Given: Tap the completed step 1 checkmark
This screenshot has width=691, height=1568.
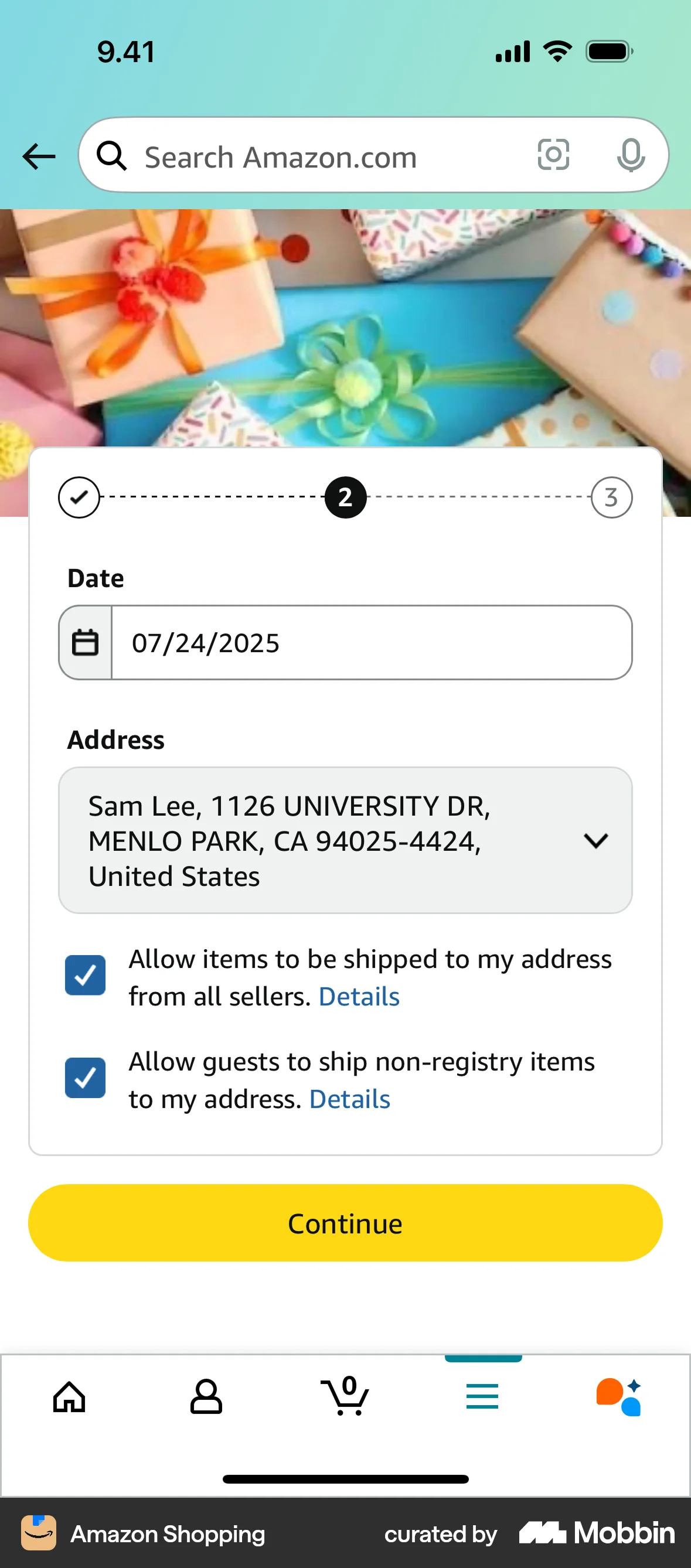Looking at the screenshot, I should [79, 497].
